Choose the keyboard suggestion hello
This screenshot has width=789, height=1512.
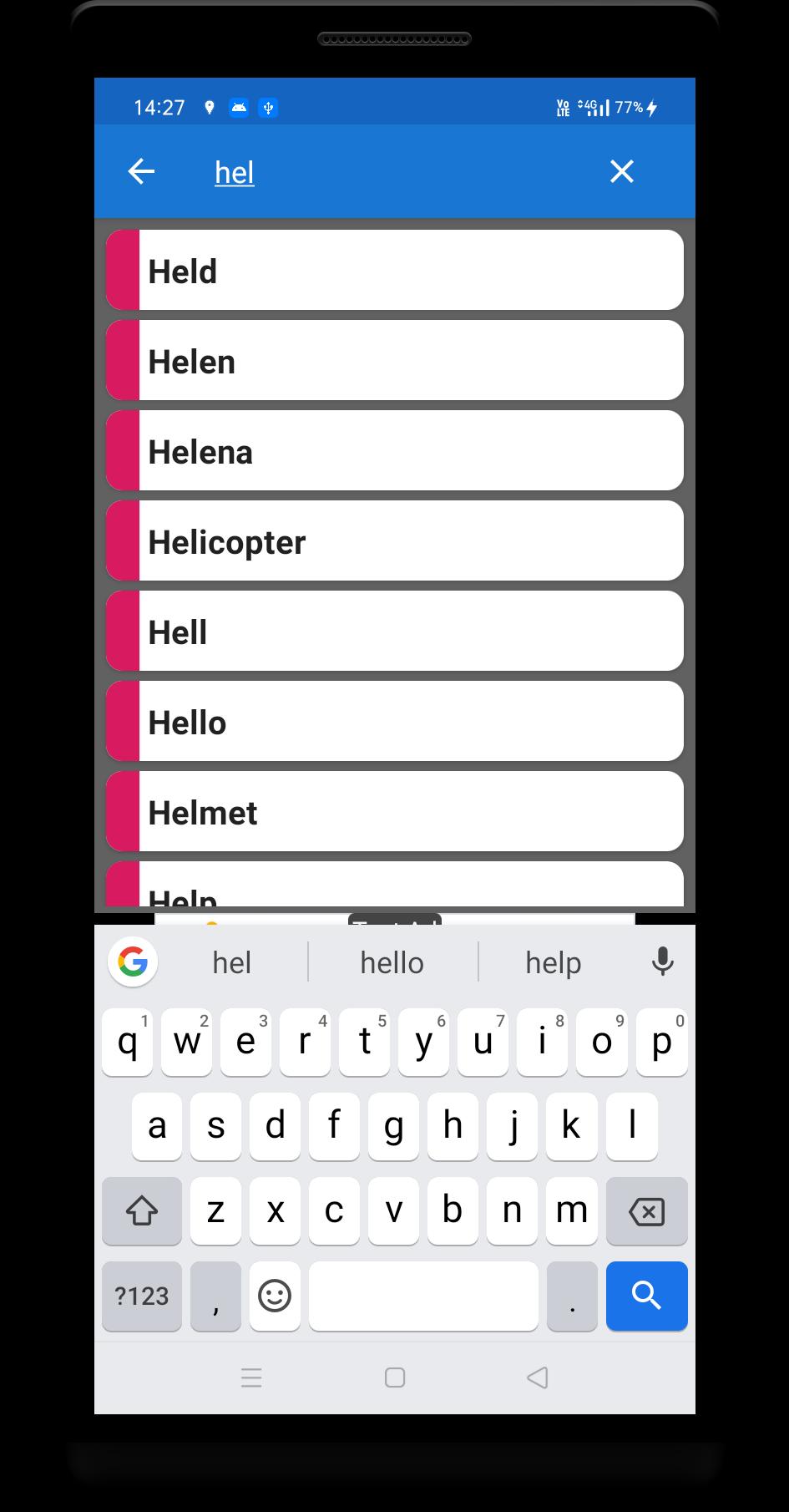(392, 962)
